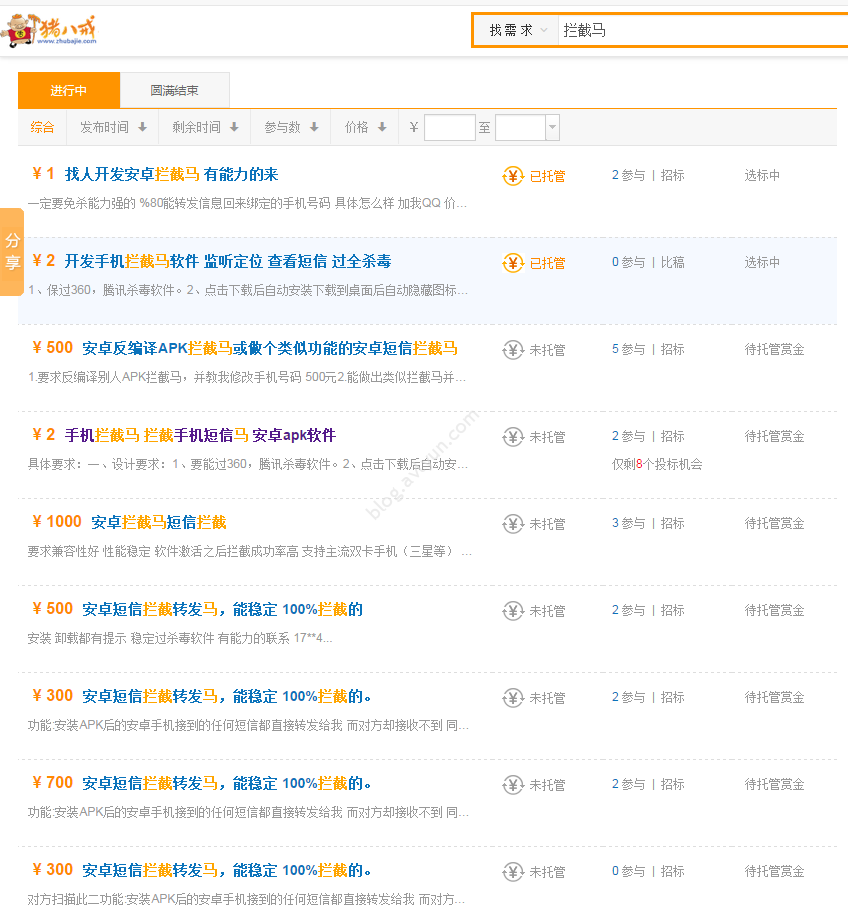Sort results by 剩余时间
848x924 pixels.
click(205, 127)
